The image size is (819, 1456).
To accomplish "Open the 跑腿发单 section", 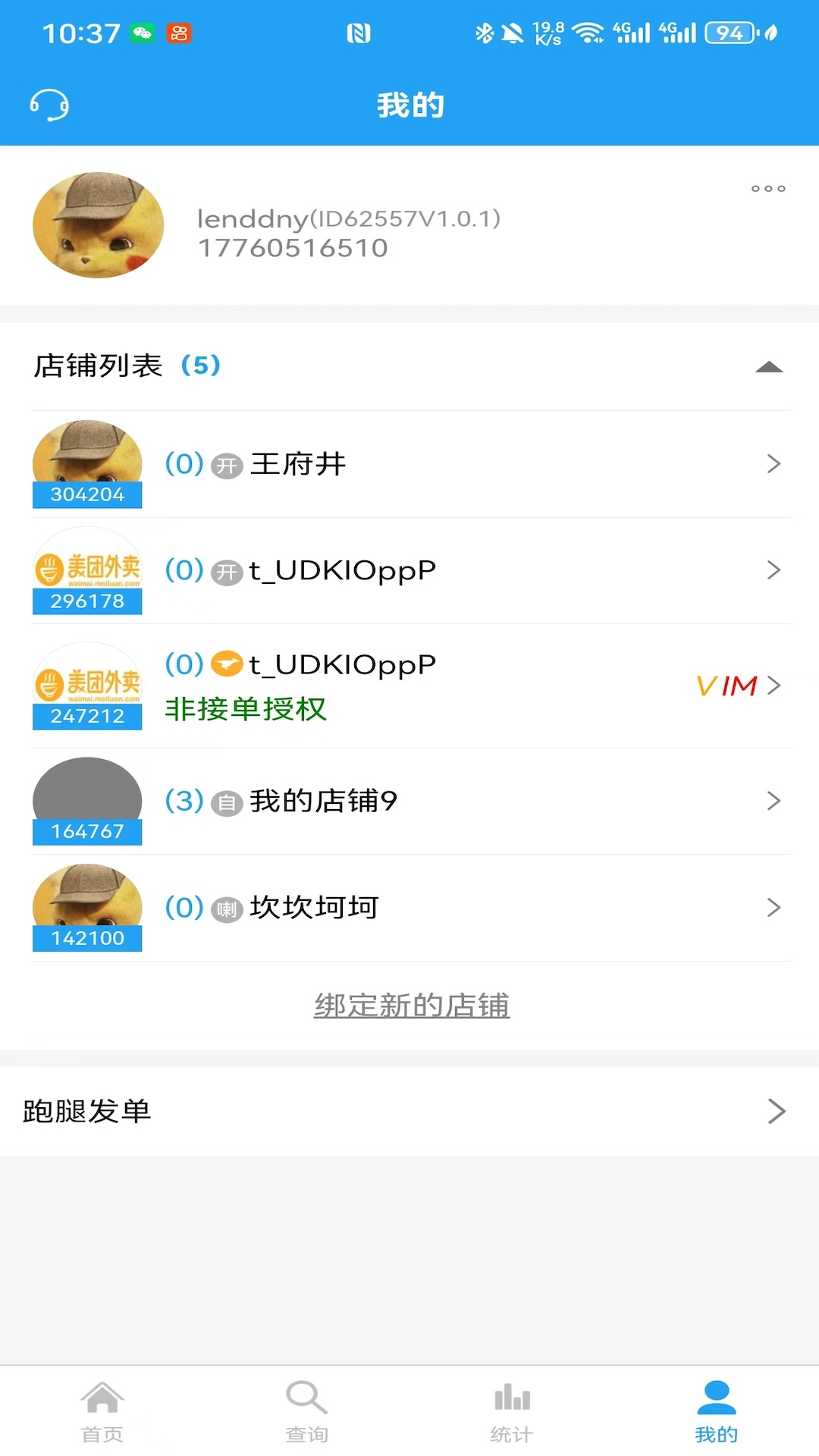I will point(409,1112).
